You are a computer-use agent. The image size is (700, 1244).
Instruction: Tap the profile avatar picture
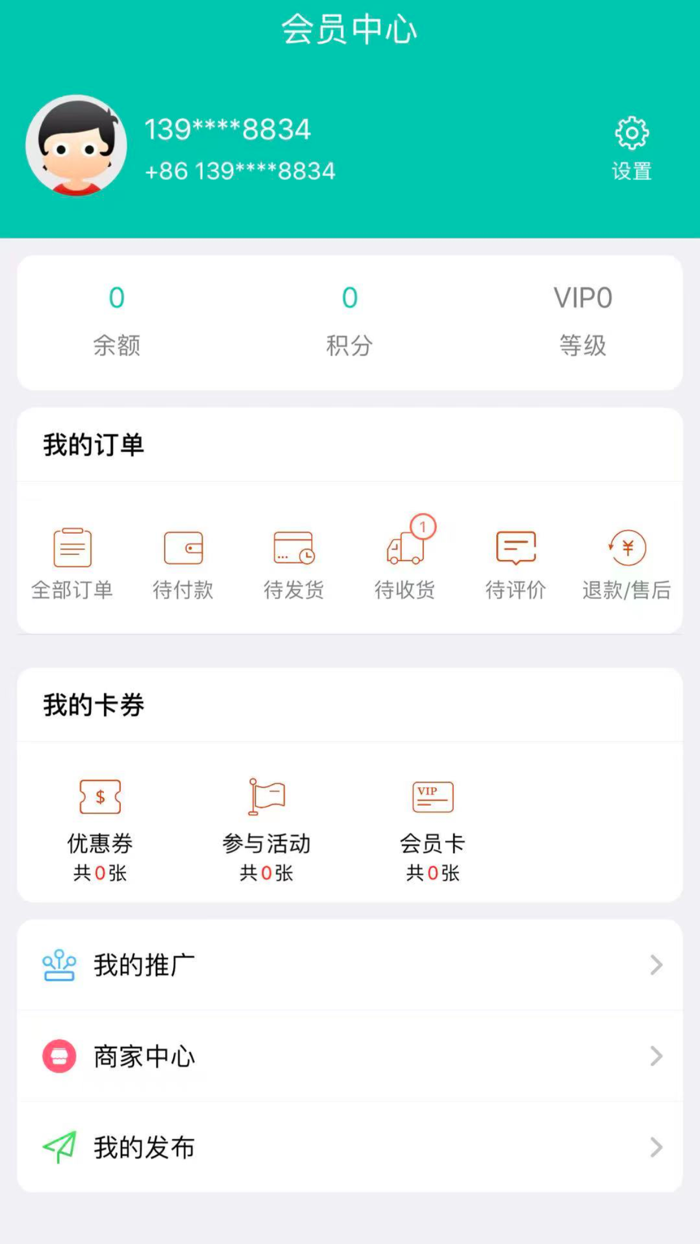76,146
